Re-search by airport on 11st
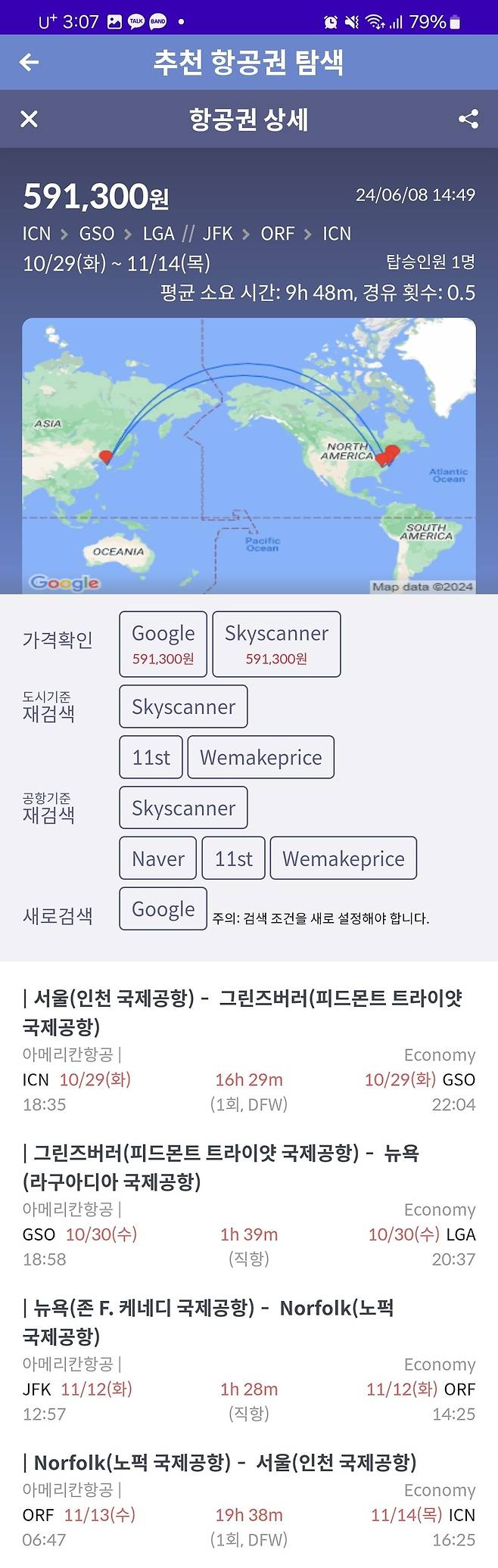Screen dimensions: 498x1568 (233, 859)
